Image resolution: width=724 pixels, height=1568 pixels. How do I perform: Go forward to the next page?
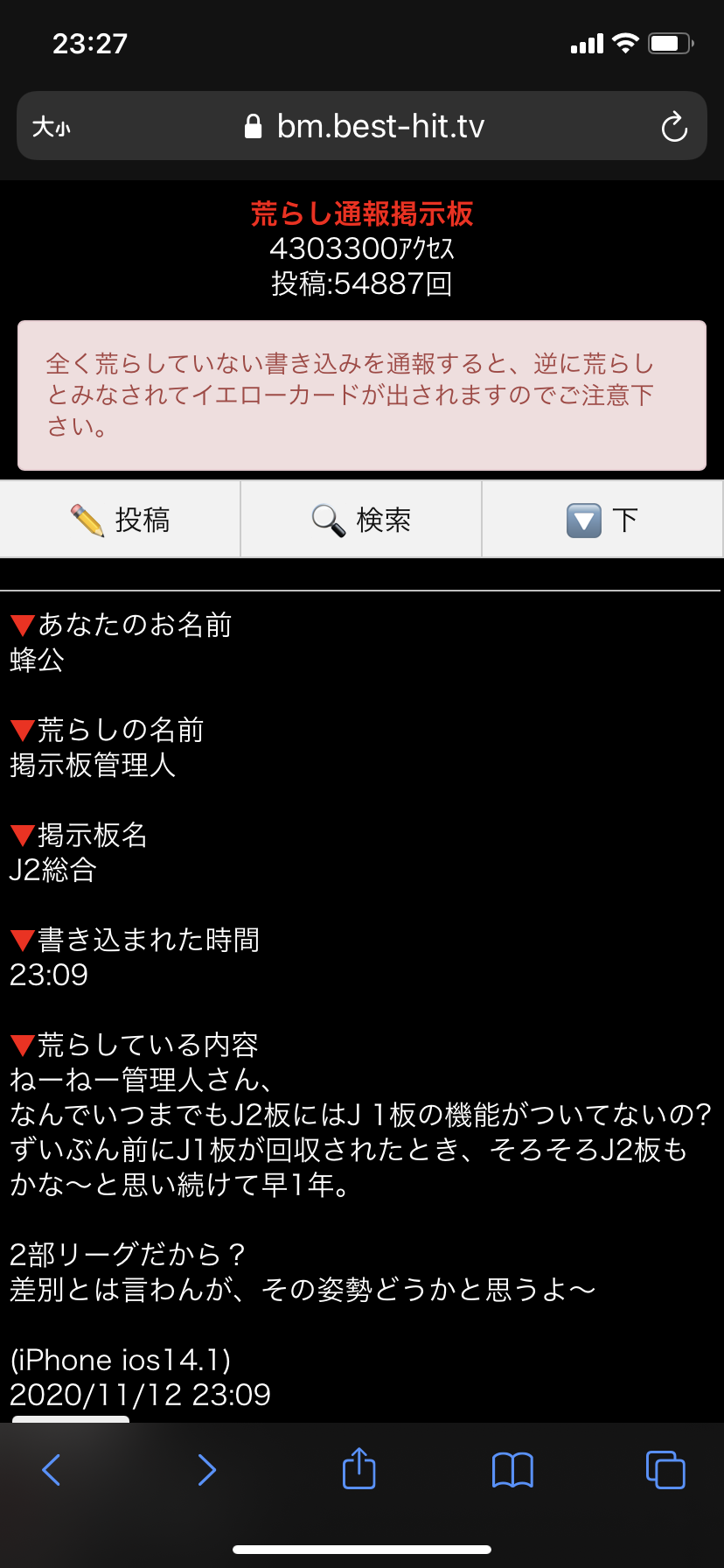click(206, 1469)
